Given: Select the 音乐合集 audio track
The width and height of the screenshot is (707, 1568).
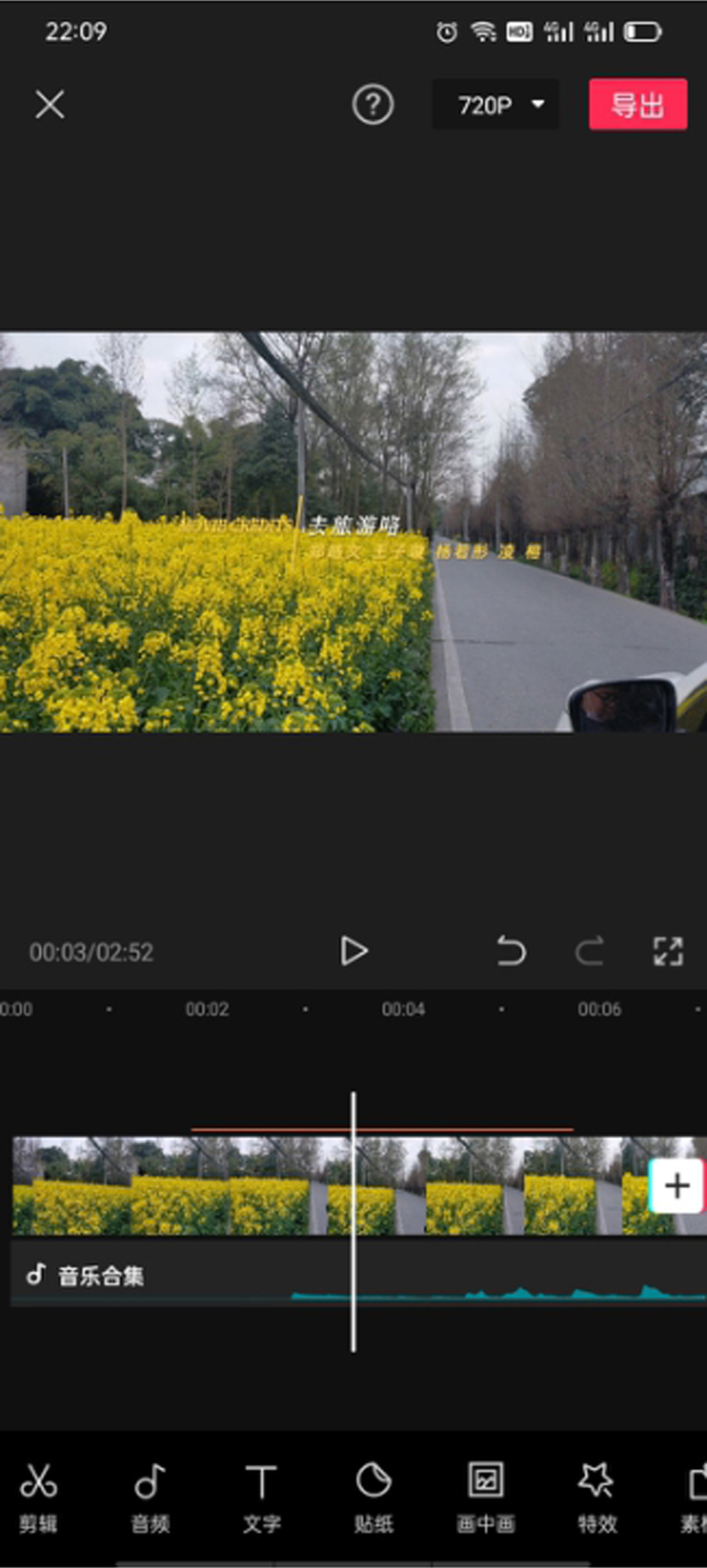Looking at the screenshot, I should click(x=161, y=1276).
